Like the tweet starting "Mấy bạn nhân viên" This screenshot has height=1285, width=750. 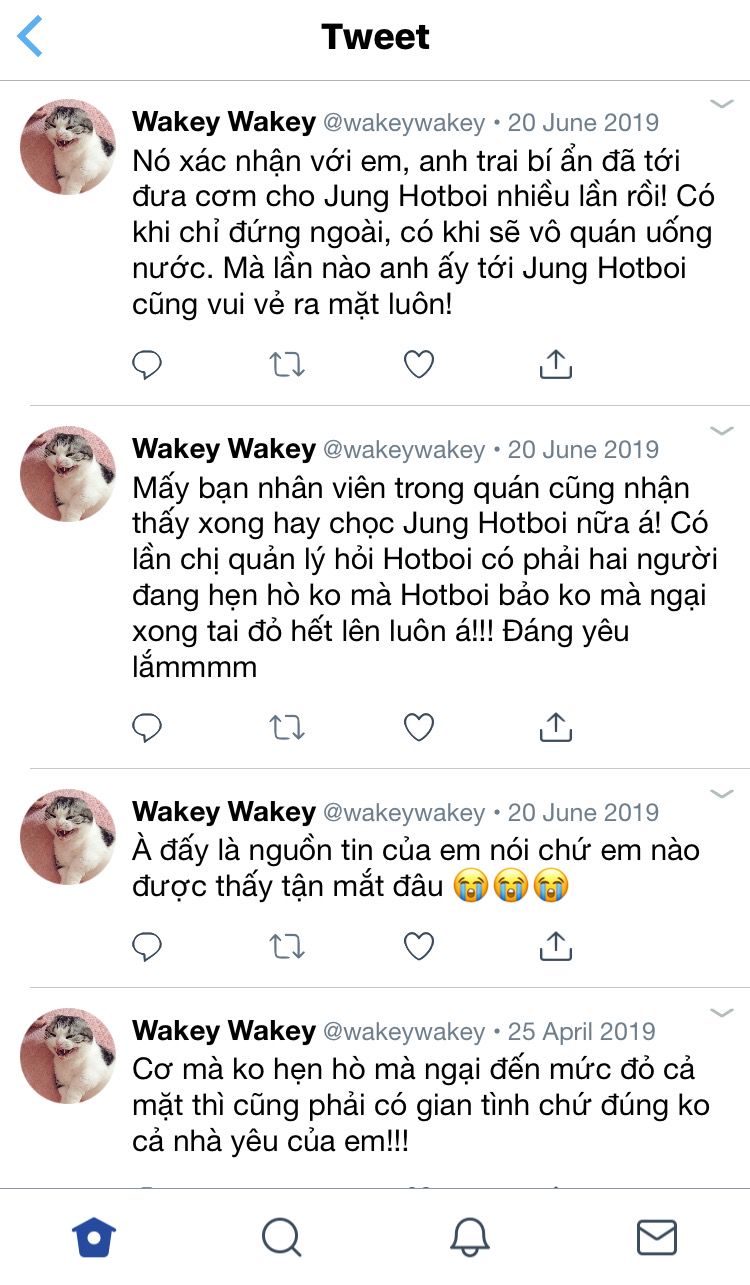(x=419, y=728)
